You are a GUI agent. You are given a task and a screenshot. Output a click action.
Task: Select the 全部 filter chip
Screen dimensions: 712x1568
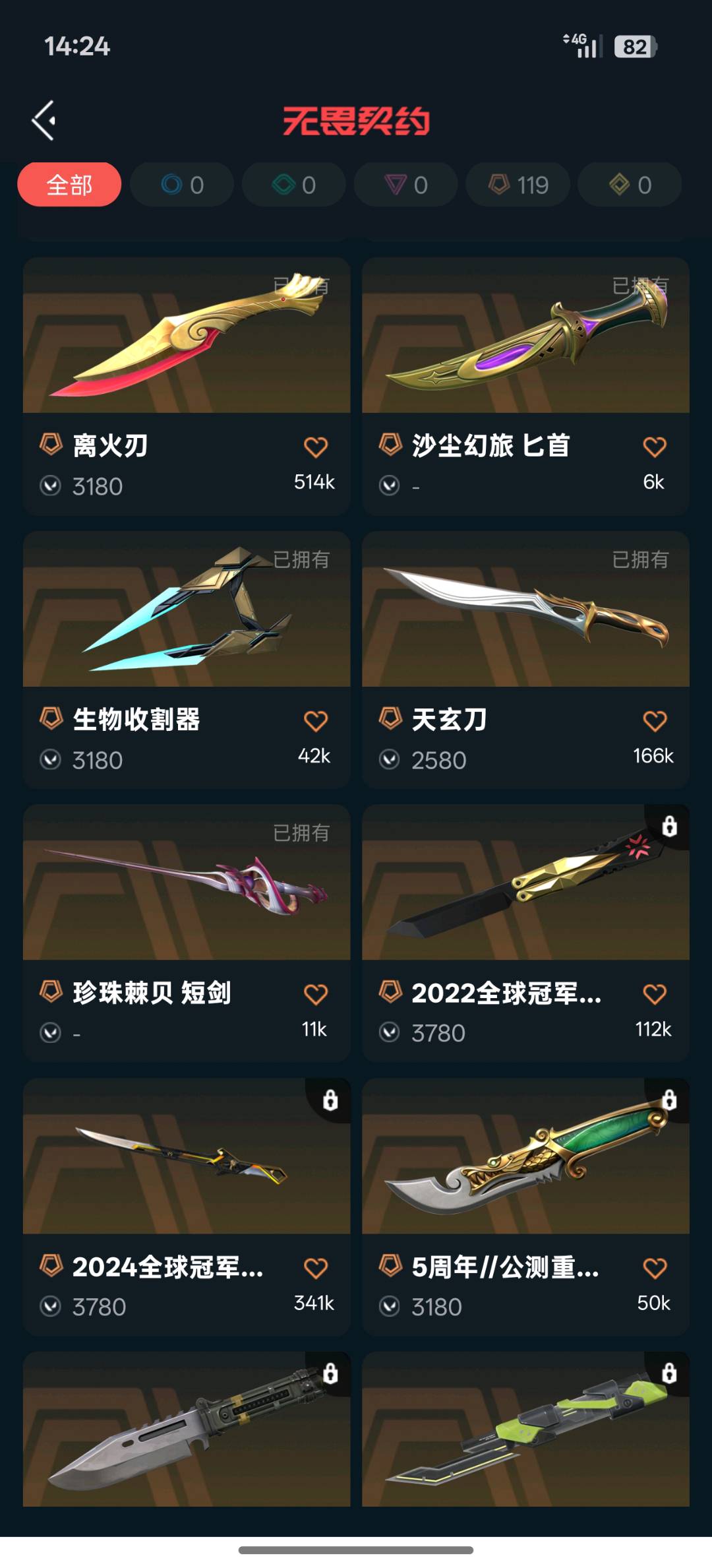click(x=69, y=185)
